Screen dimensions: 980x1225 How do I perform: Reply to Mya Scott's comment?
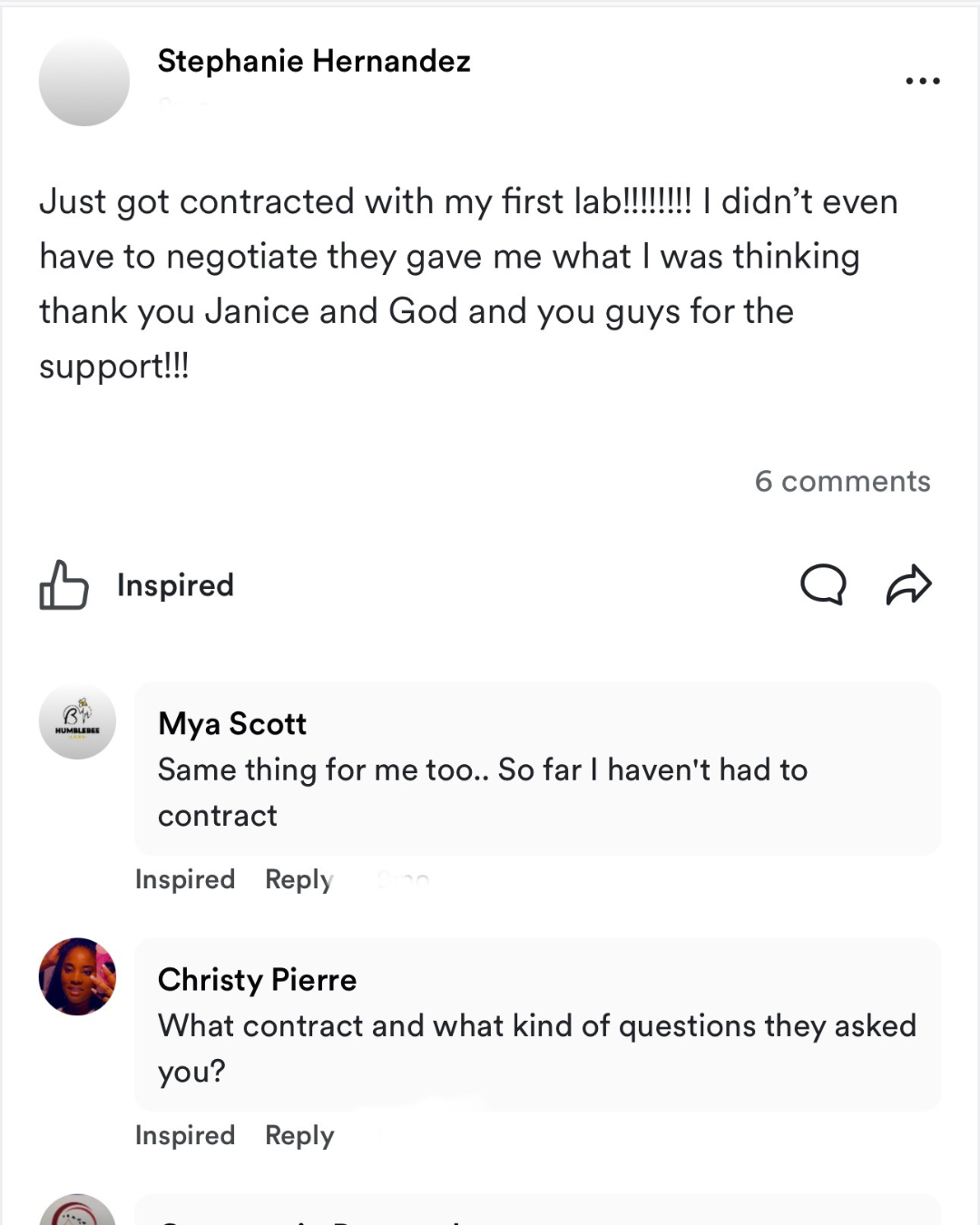(x=299, y=879)
